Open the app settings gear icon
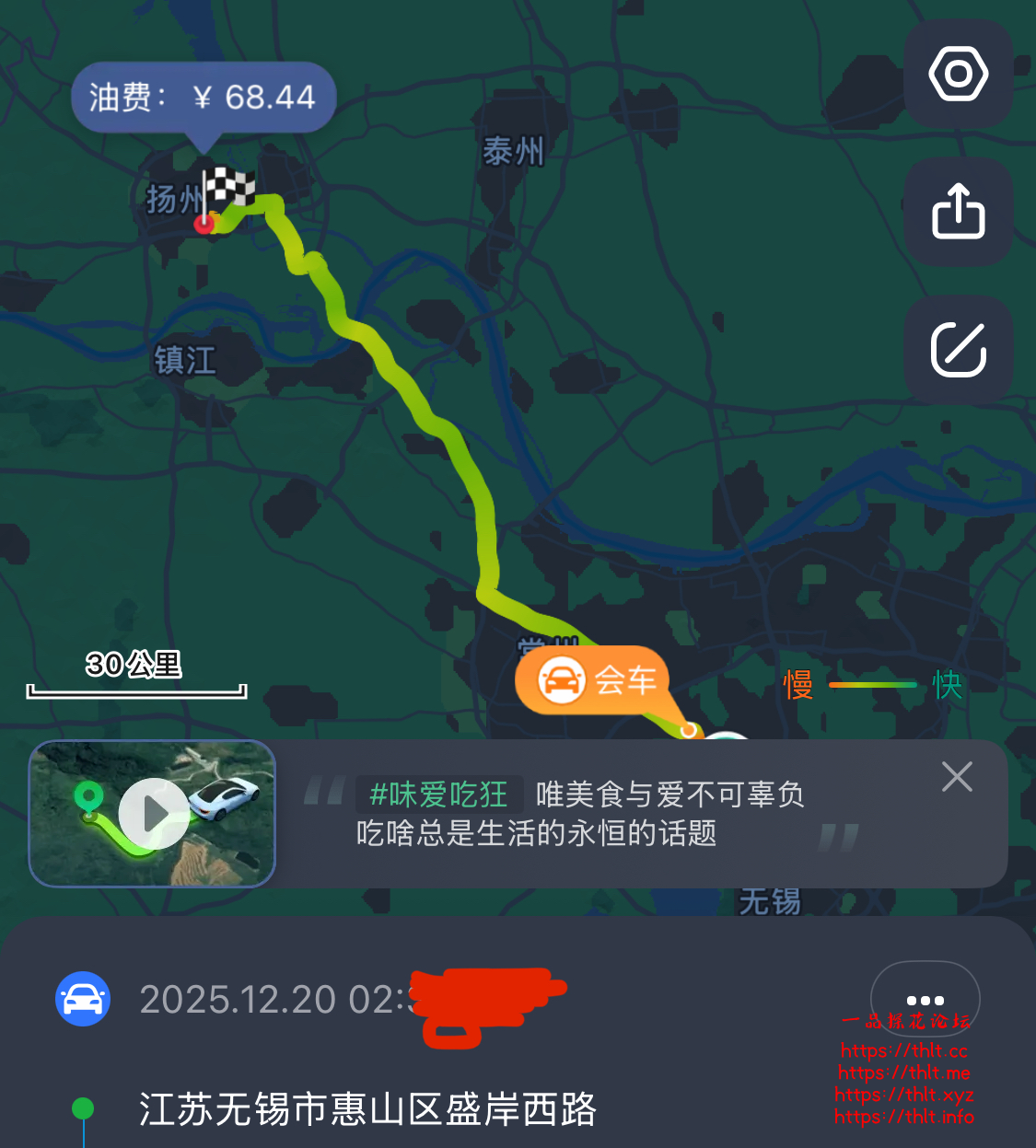This screenshot has height=1148, width=1036. coord(958,74)
